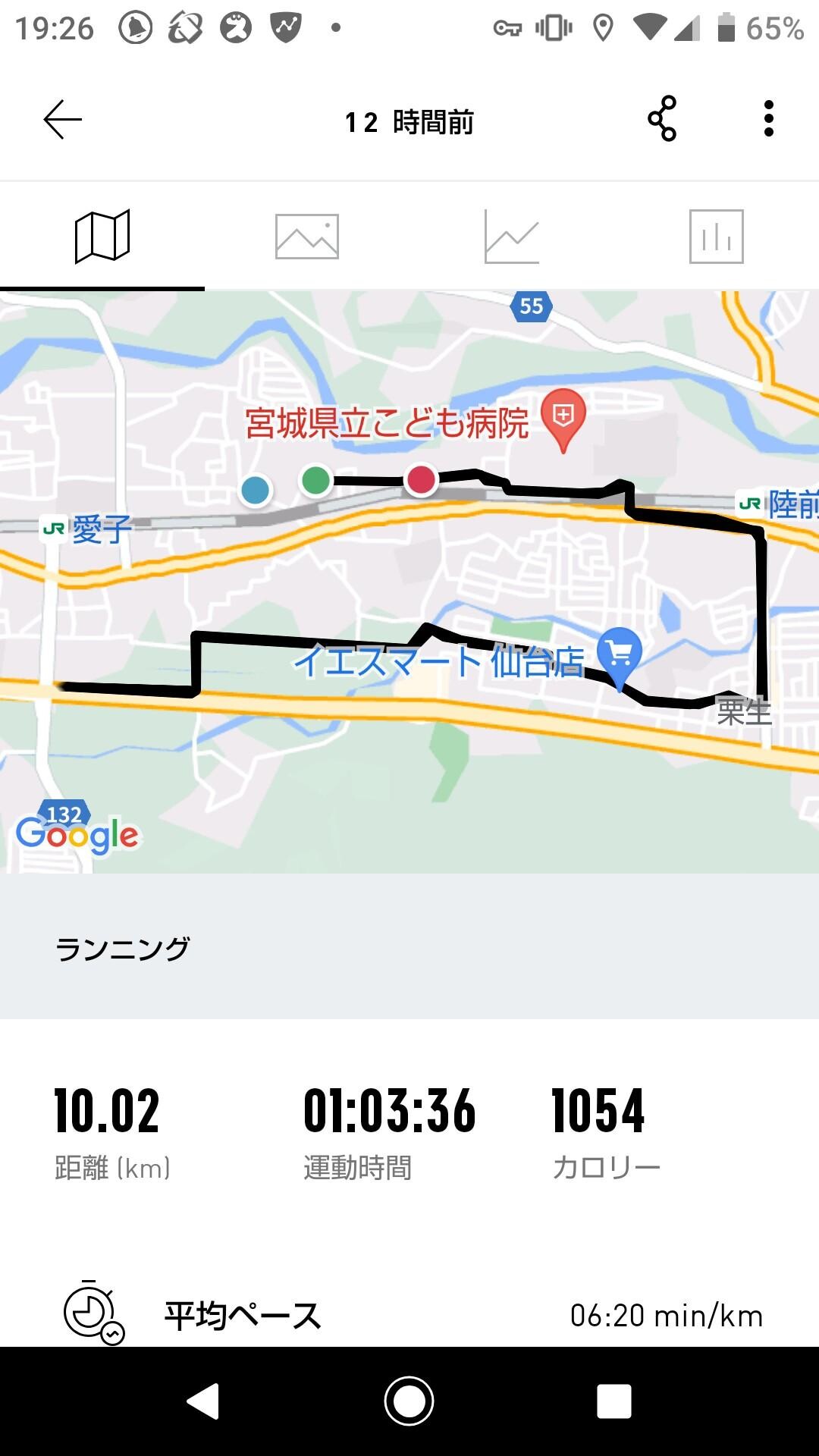Tap the 10.02 distance value
The image size is (819, 1456).
108,1110
